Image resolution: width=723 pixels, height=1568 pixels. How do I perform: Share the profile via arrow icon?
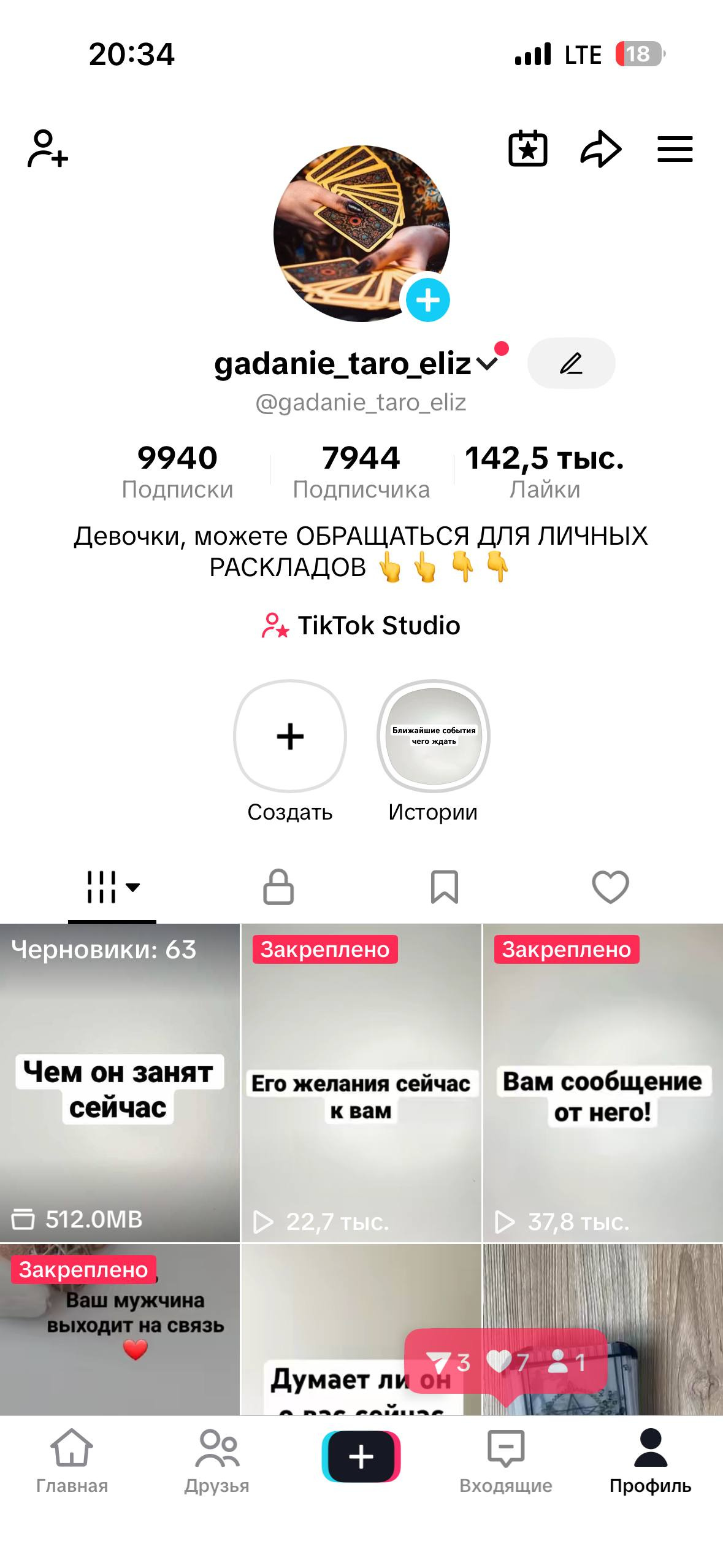tap(601, 148)
